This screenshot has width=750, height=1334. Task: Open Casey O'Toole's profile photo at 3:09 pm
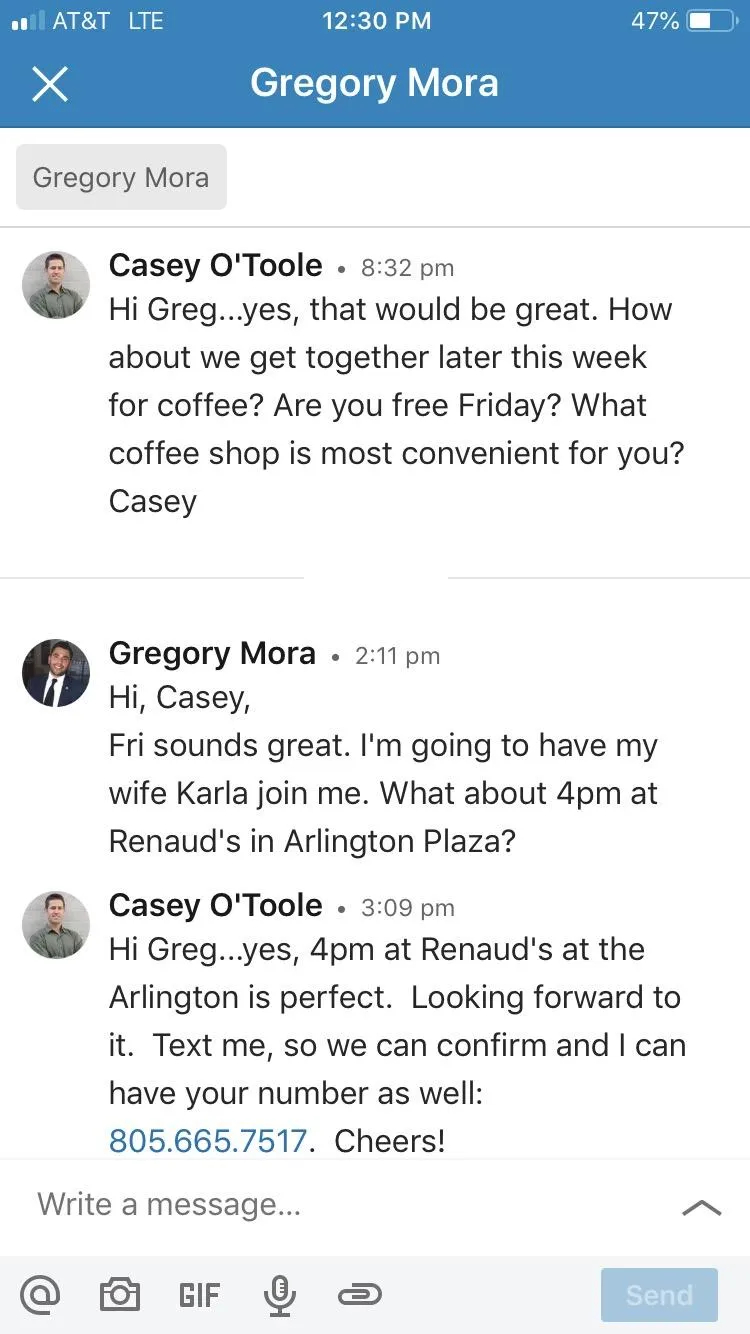point(56,925)
